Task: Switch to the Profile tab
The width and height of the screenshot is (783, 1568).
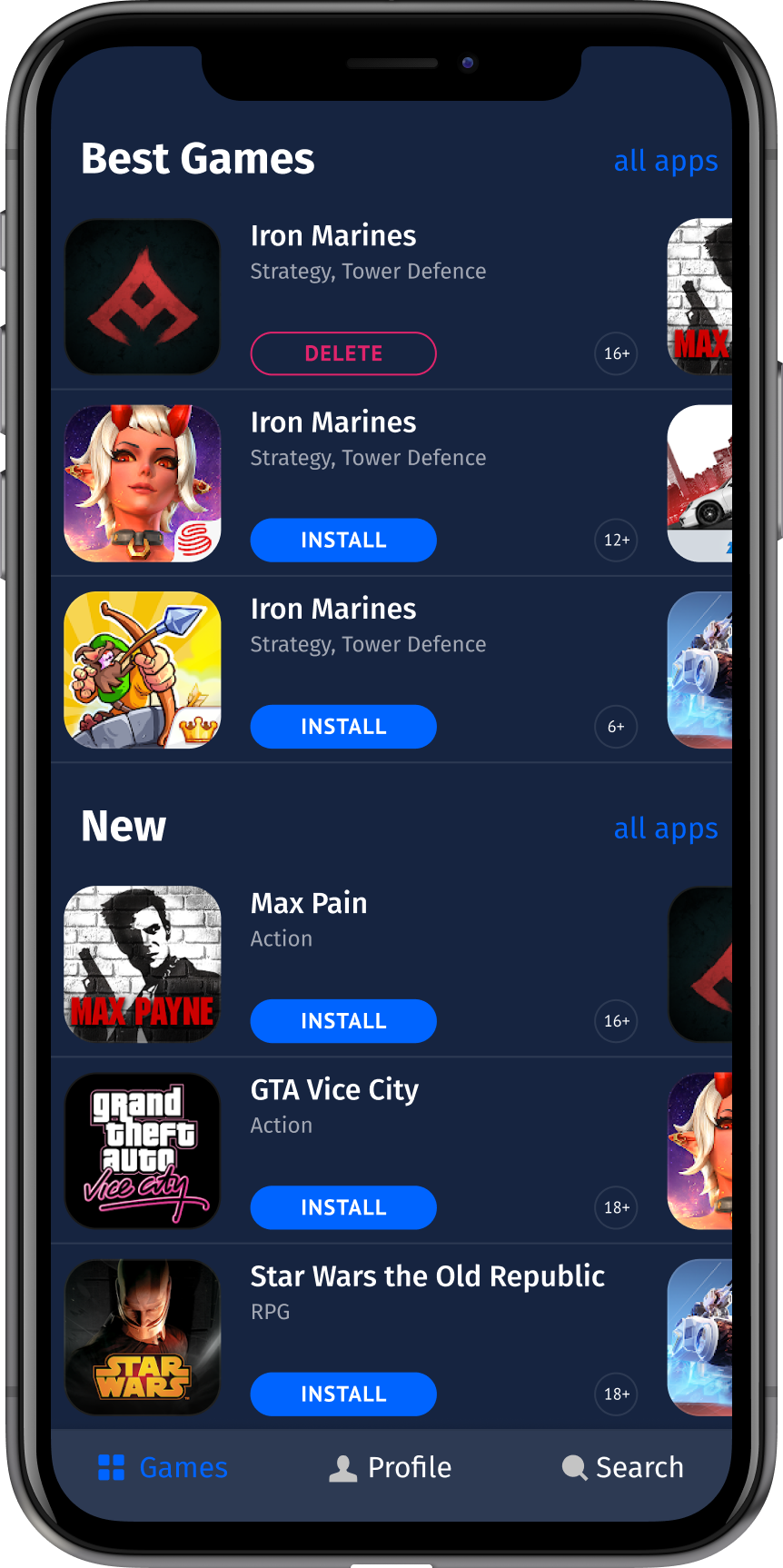Action: click(x=391, y=1467)
